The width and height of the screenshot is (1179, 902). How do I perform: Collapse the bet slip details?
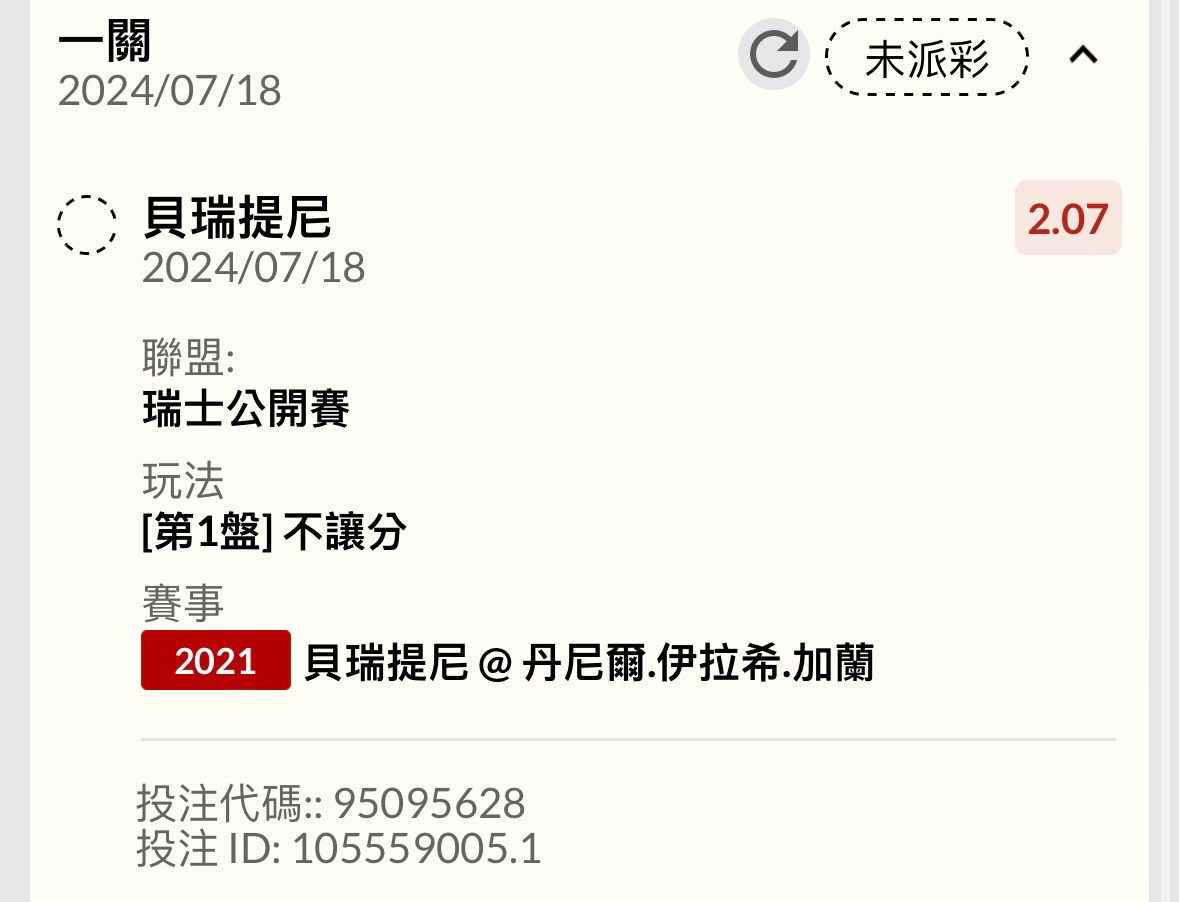click(x=1083, y=56)
